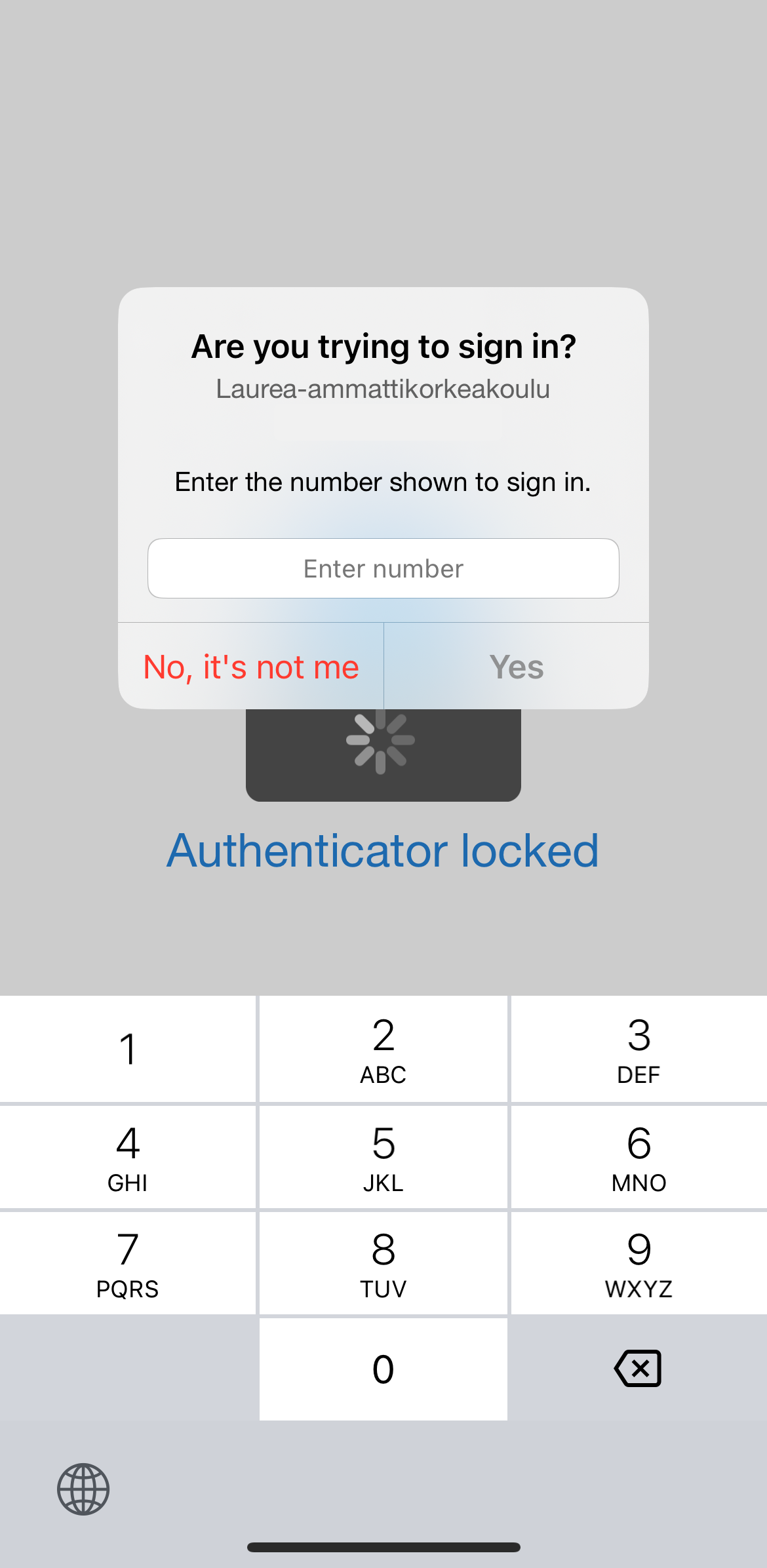Enter digit 9
This screenshot has height=1568, width=767.
[x=639, y=1263]
